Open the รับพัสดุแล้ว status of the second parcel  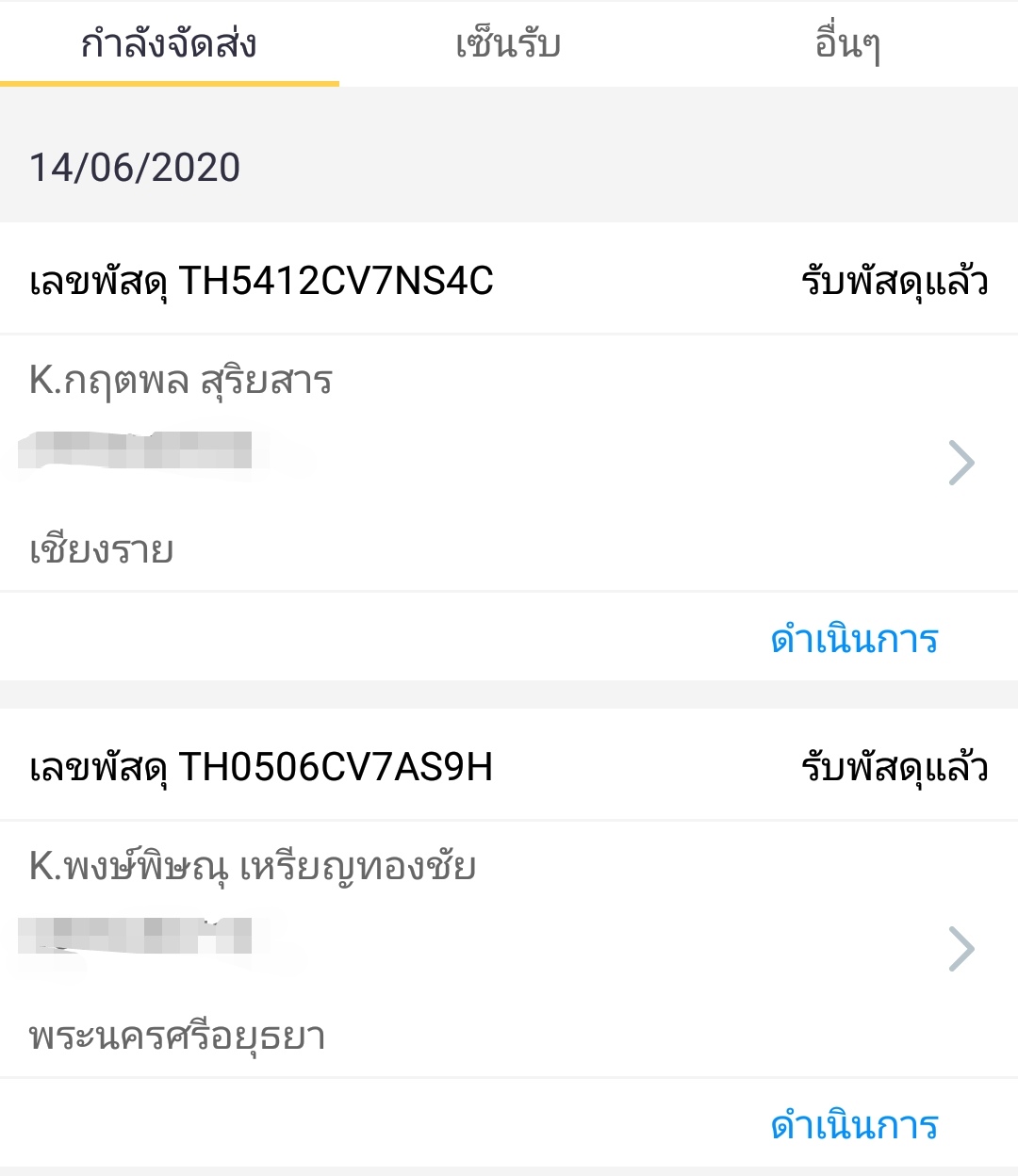pyautogui.click(x=891, y=766)
